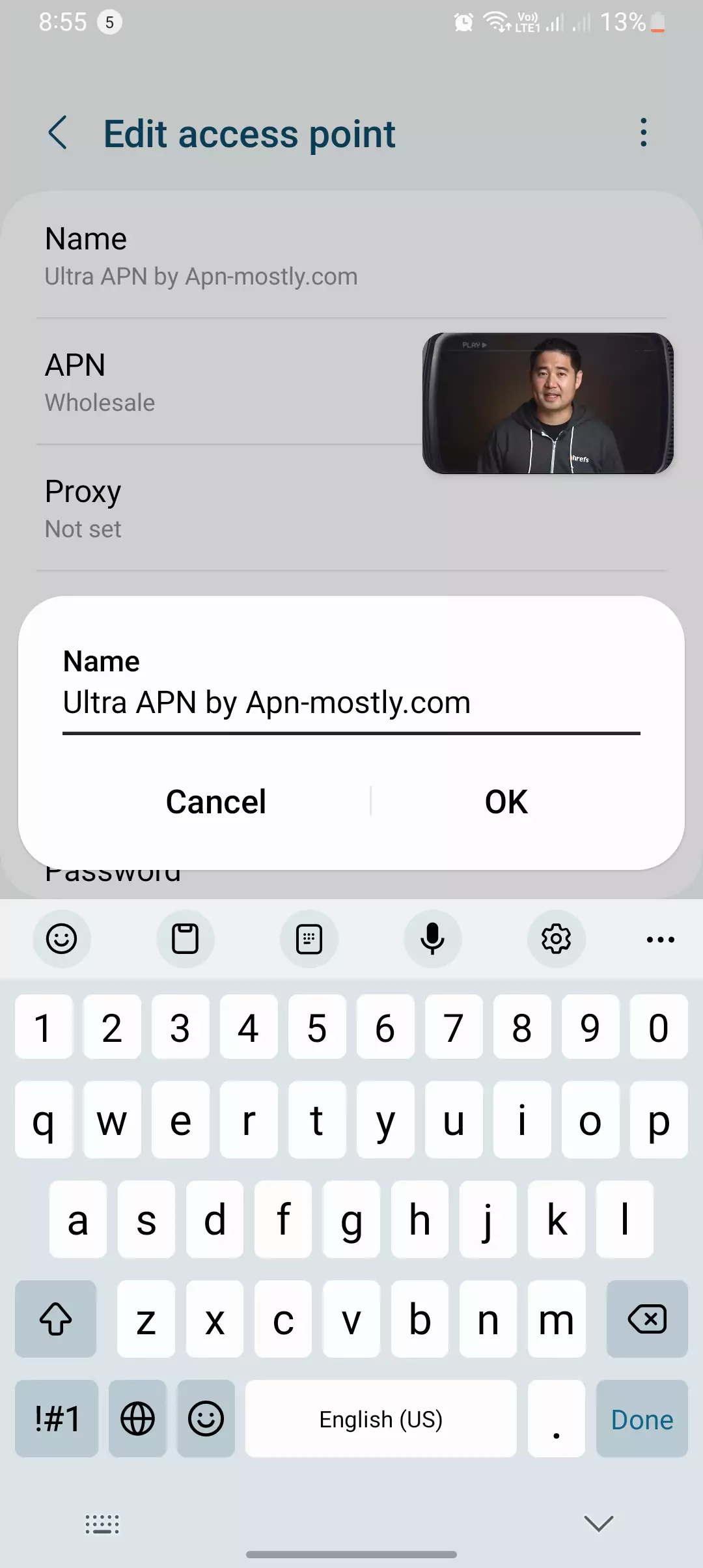
Task: Go back using the back arrow
Action: click(x=58, y=133)
